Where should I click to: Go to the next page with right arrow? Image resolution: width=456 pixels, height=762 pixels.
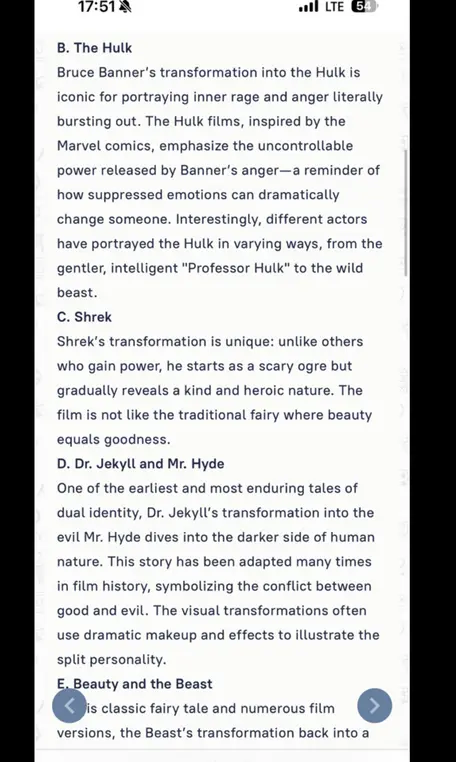click(x=374, y=706)
